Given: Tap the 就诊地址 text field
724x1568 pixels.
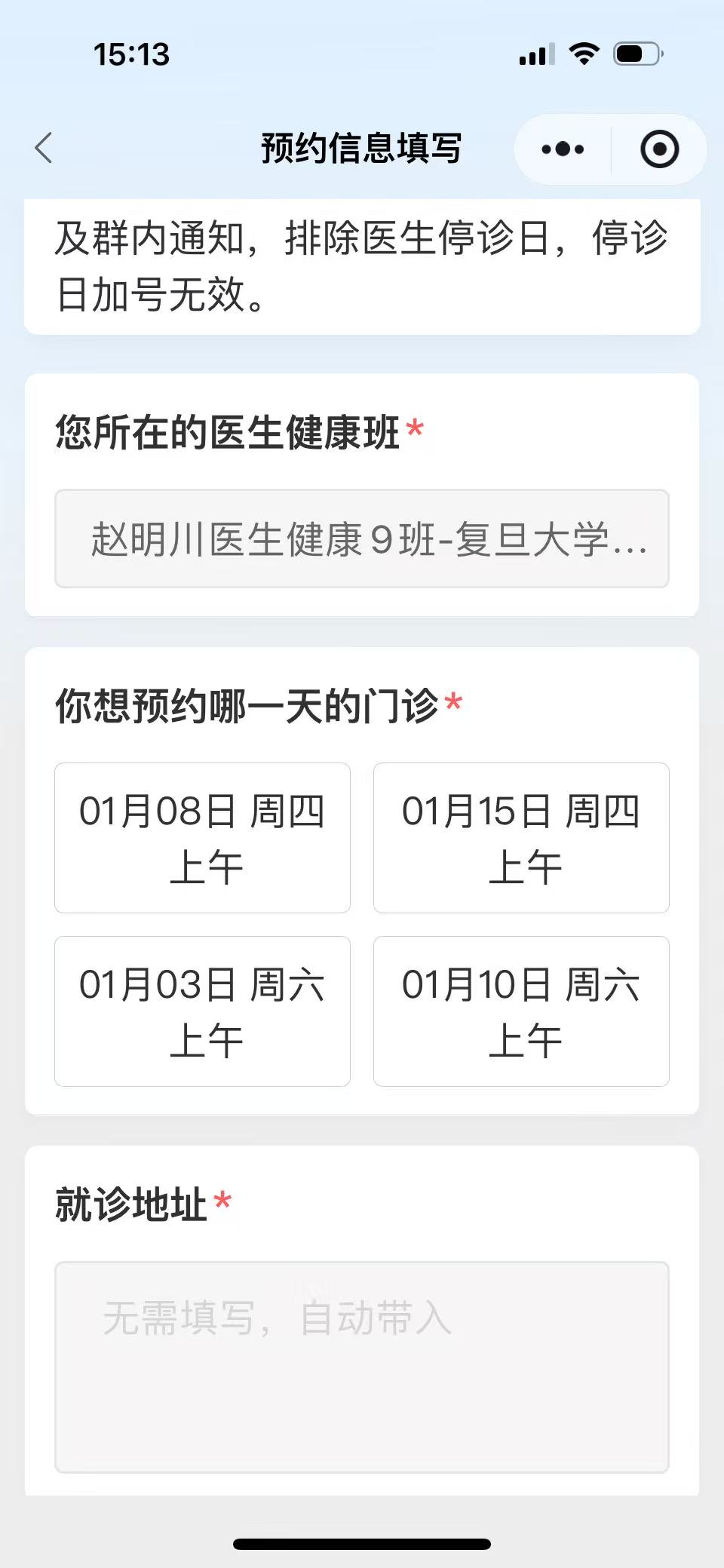Looking at the screenshot, I should [362, 1367].
